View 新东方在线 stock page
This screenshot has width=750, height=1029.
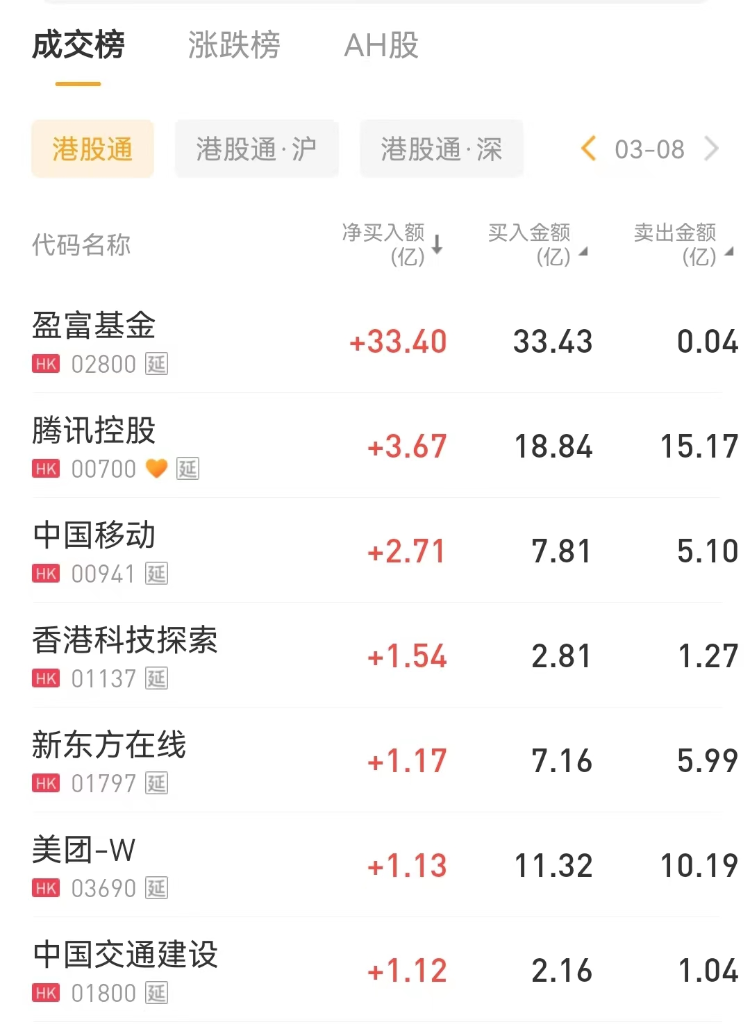point(109,746)
